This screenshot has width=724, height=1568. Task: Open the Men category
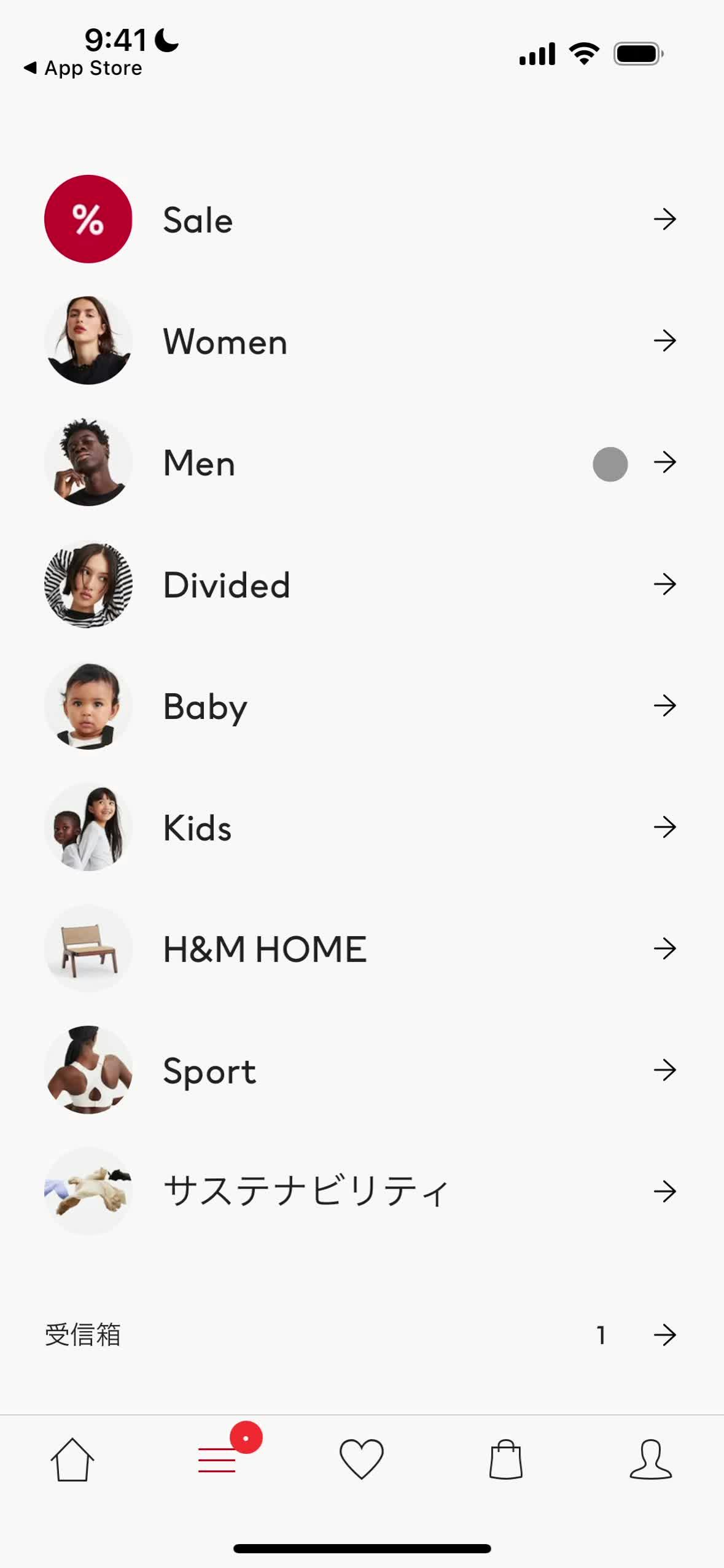(361, 462)
